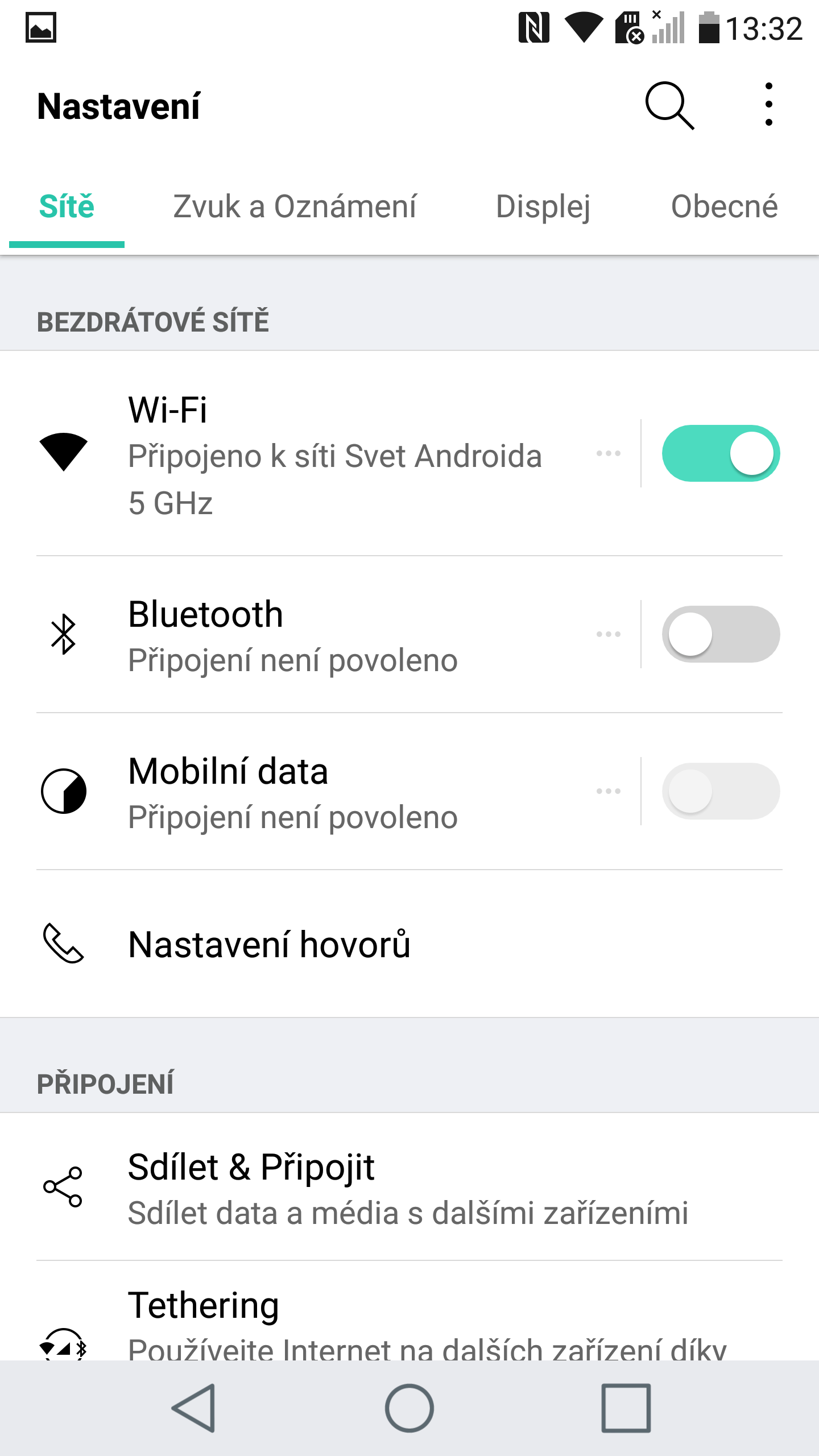Switch to the Obecné tab
Screen dimensions: 819x1456
click(724, 206)
